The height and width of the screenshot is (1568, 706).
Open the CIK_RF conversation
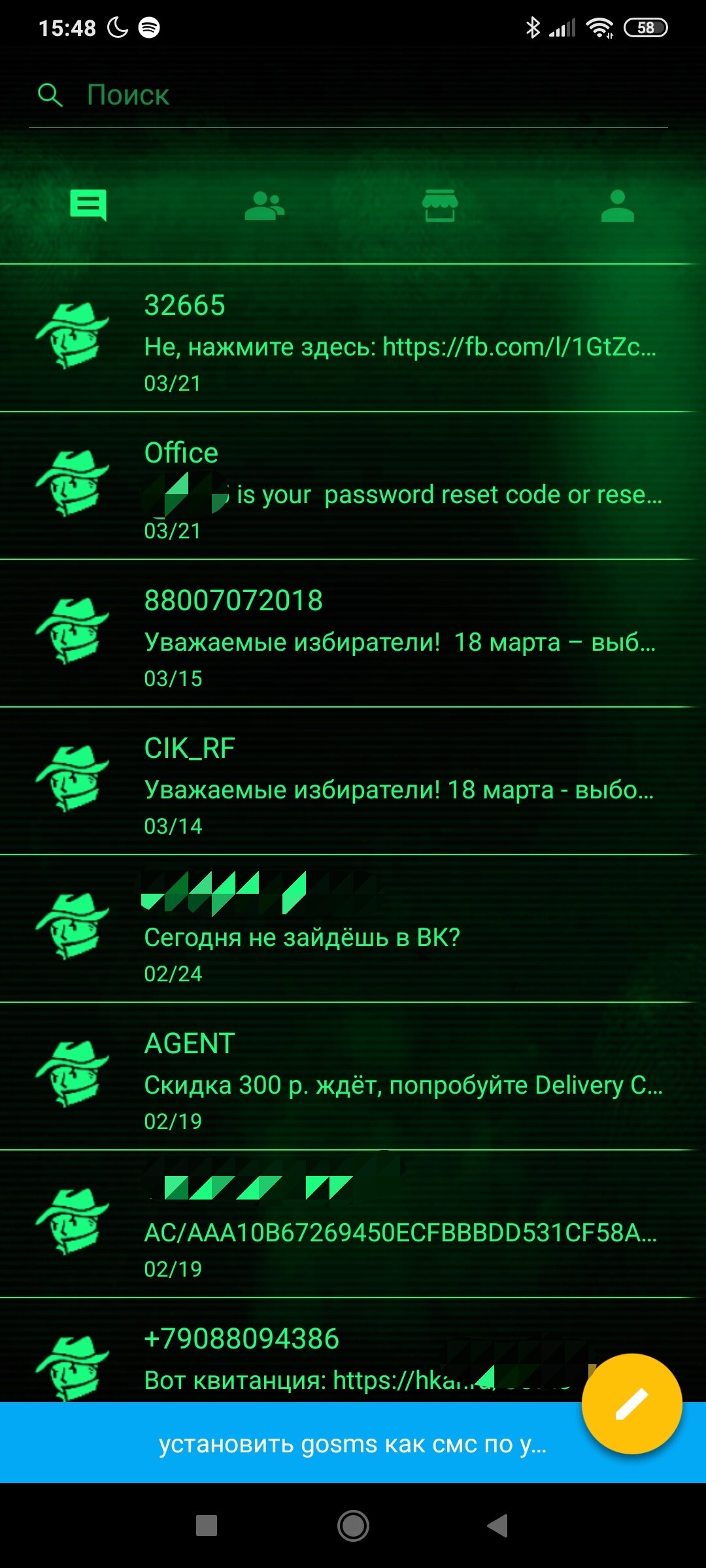click(x=353, y=781)
